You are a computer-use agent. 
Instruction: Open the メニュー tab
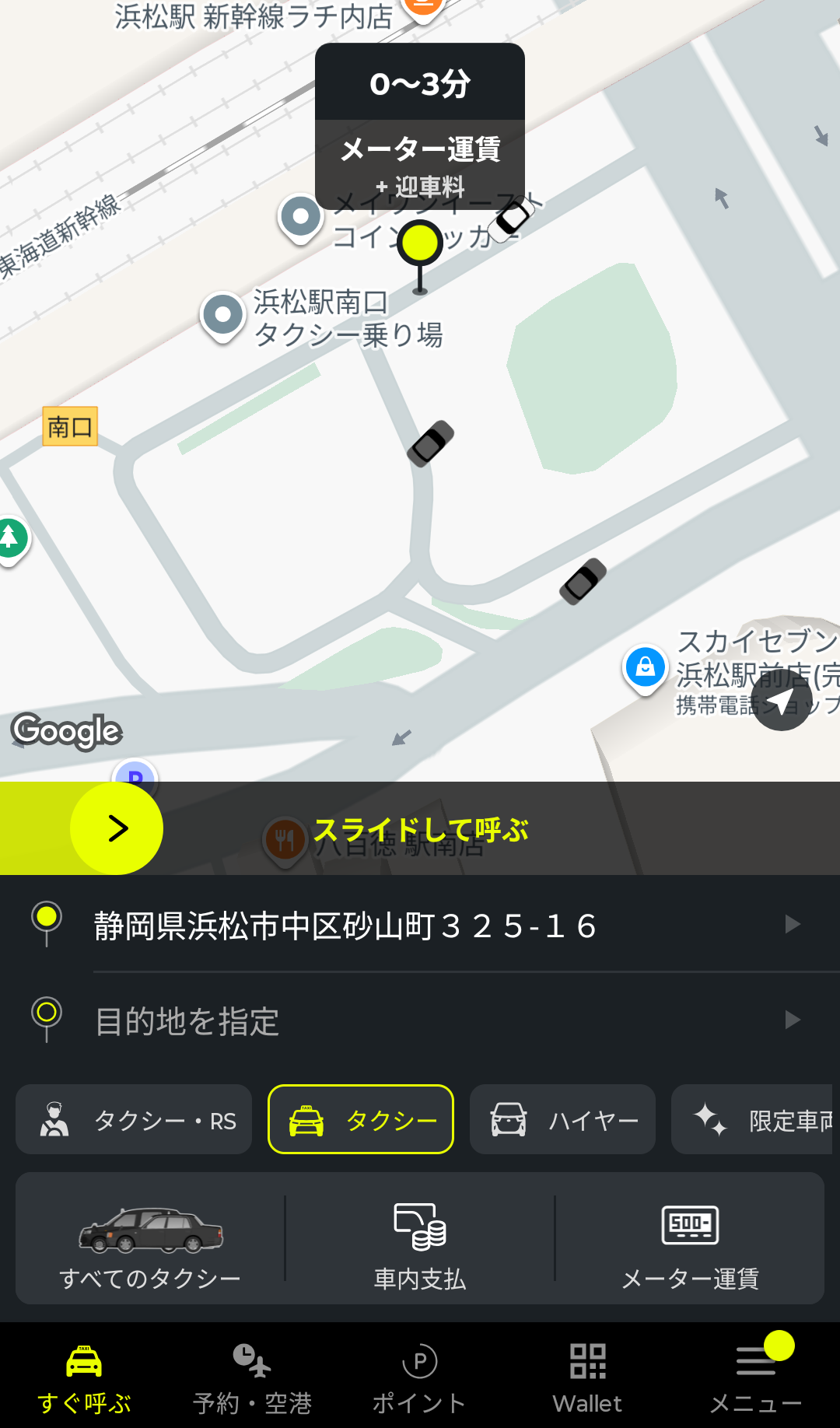pos(756,1377)
